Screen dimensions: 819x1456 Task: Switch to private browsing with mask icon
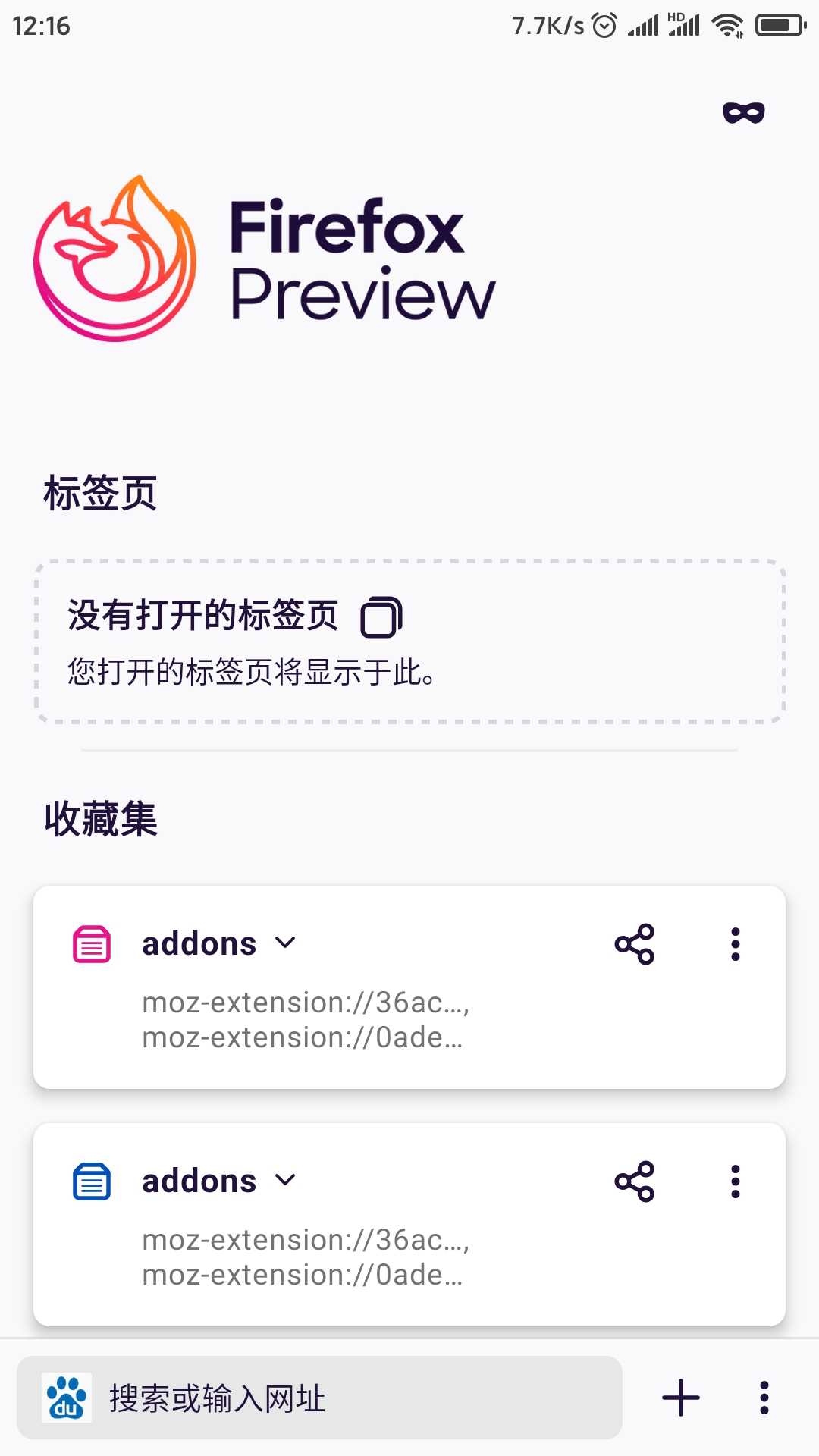tap(743, 113)
